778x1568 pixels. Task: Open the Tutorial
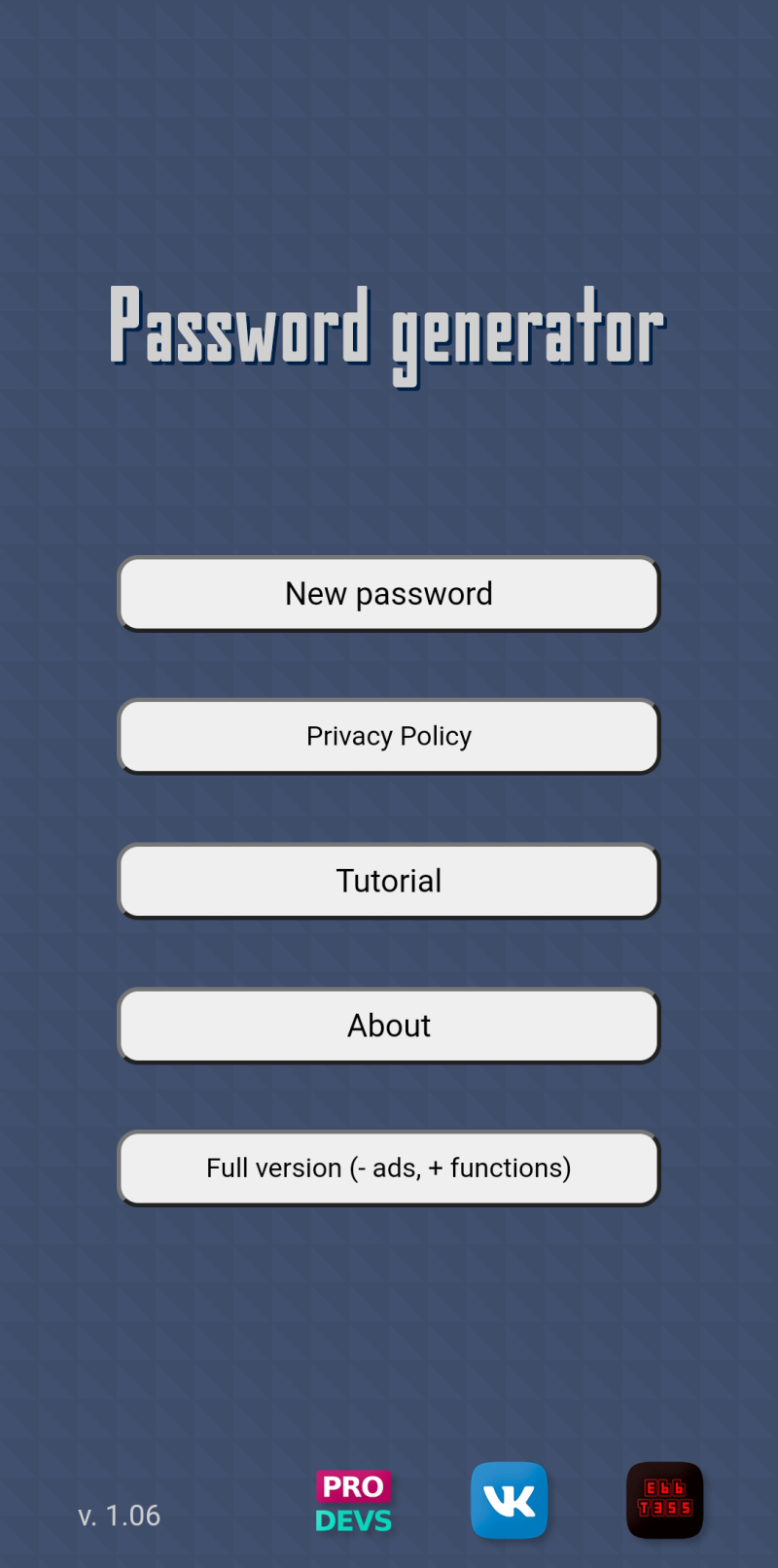pyautogui.click(x=389, y=881)
